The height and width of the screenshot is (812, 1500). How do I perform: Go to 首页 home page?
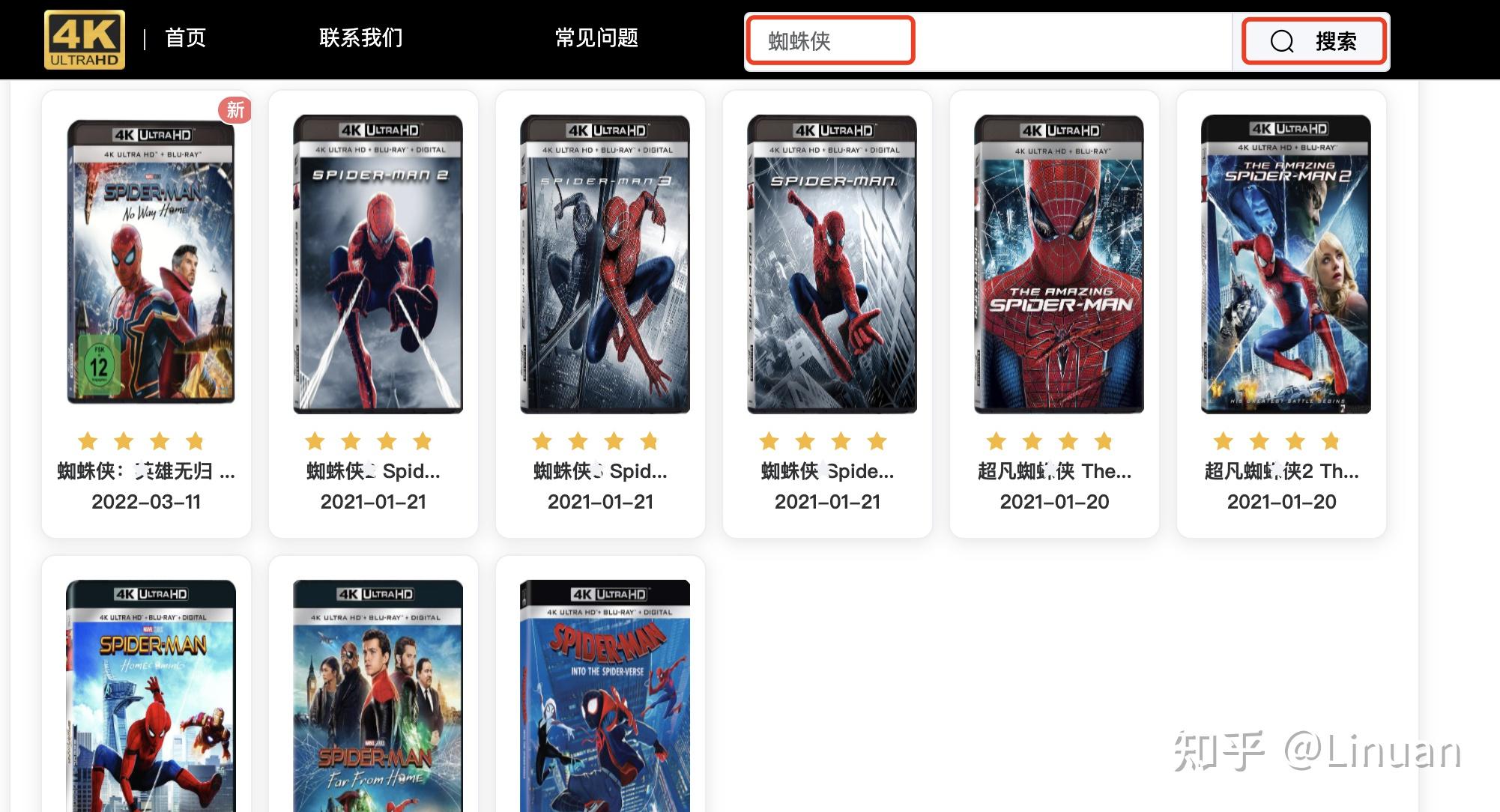[x=185, y=37]
